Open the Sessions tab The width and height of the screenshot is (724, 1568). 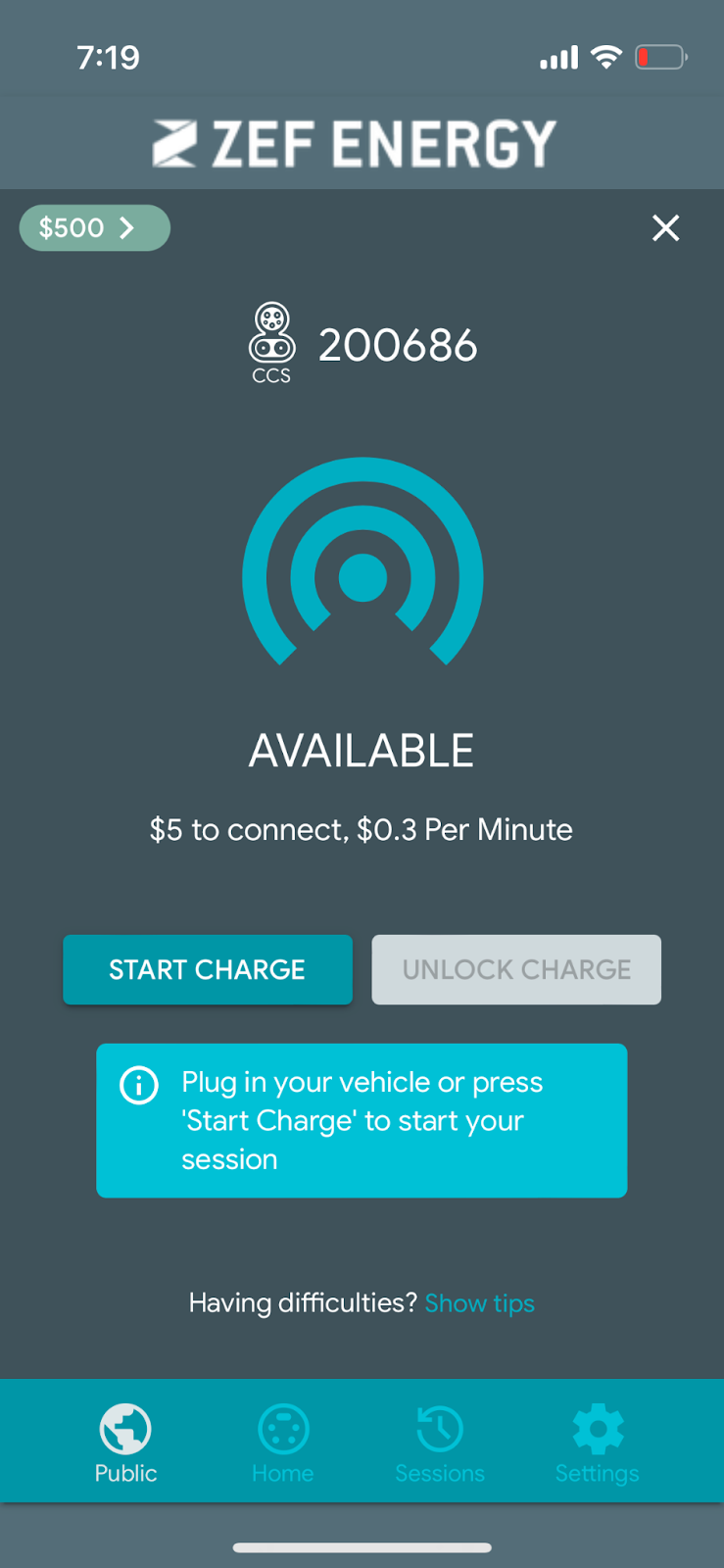coord(440,1443)
